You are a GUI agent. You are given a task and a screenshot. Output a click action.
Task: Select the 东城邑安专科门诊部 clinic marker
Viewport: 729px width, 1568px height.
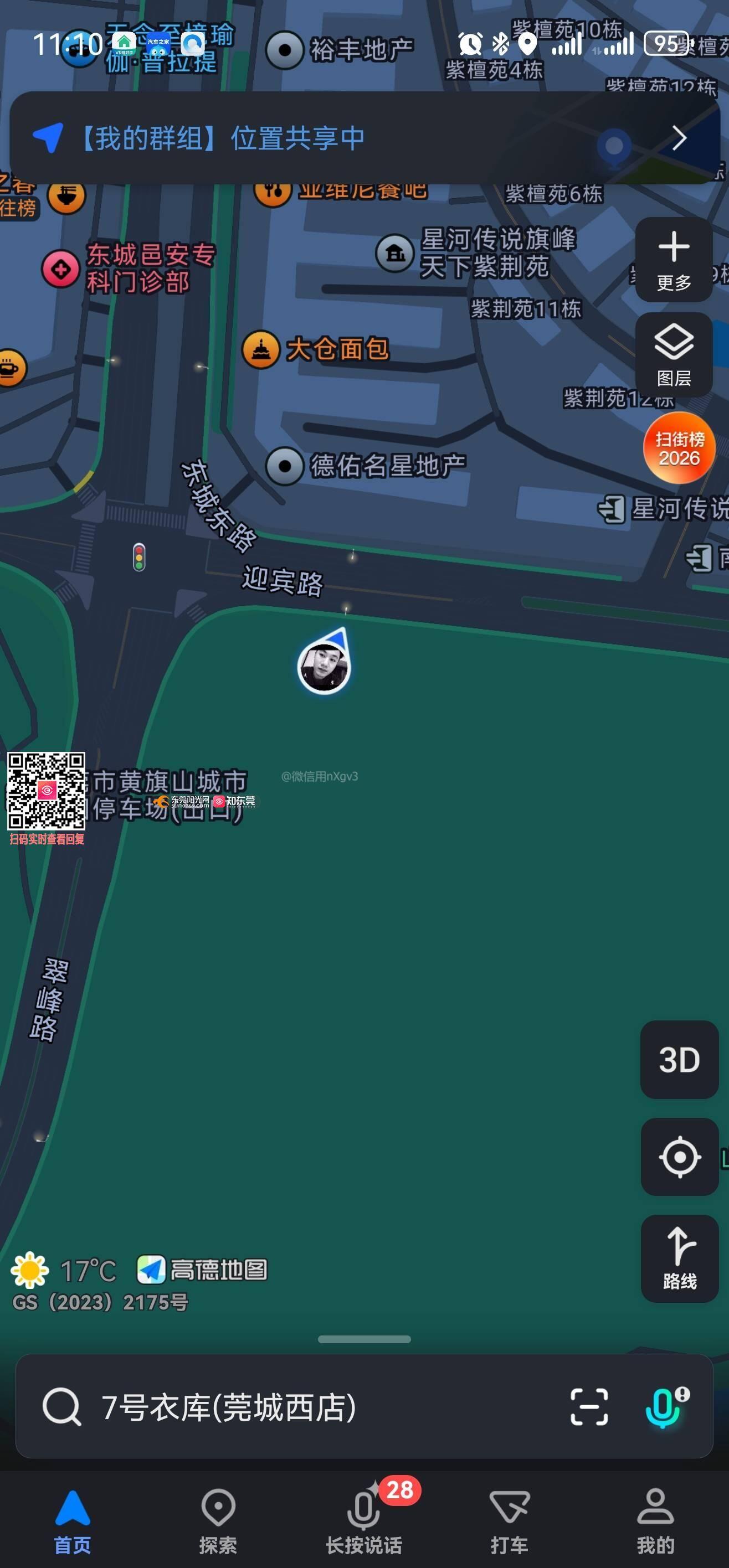pos(60,269)
